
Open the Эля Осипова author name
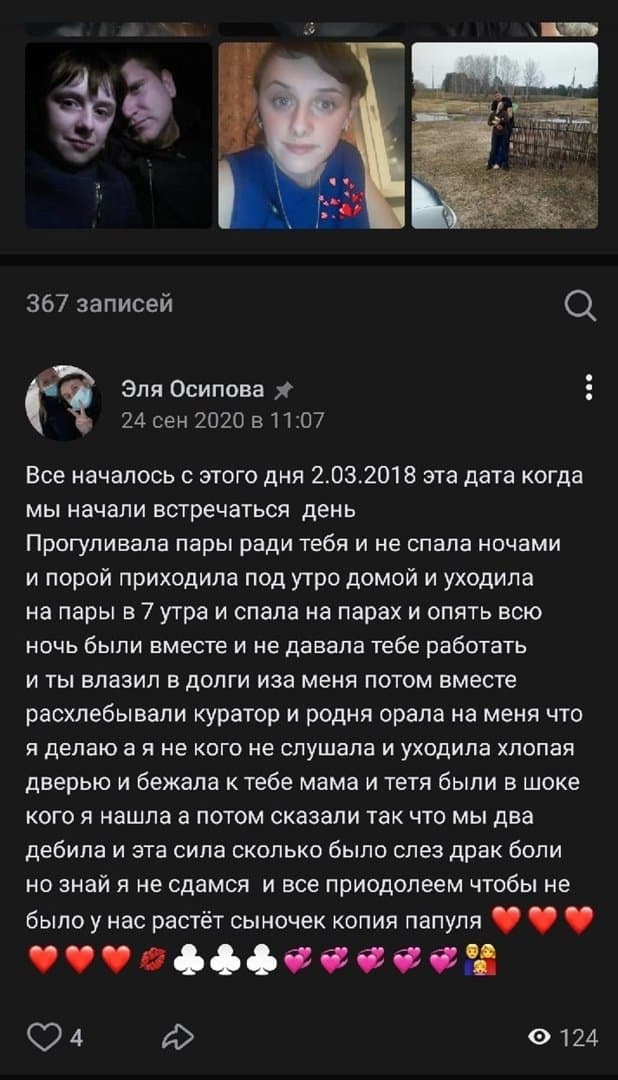click(x=192, y=389)
